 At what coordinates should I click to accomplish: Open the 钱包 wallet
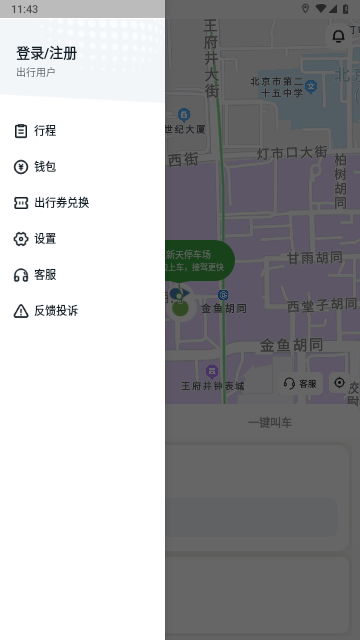tap(82, 167)
